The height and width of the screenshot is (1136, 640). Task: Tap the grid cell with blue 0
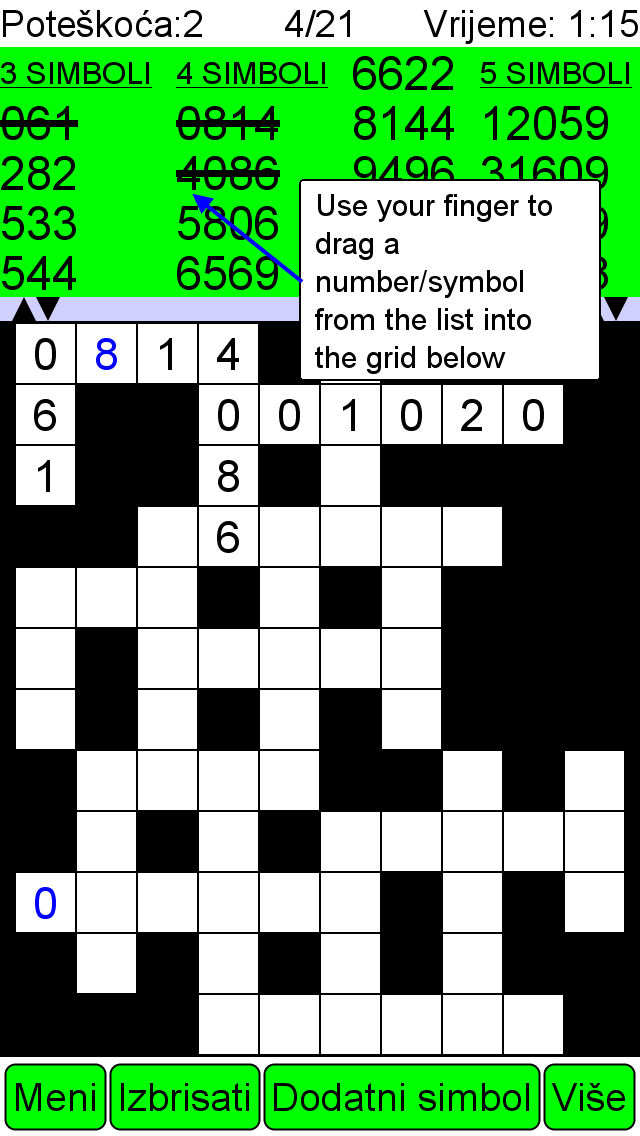[x=45, y=903]
